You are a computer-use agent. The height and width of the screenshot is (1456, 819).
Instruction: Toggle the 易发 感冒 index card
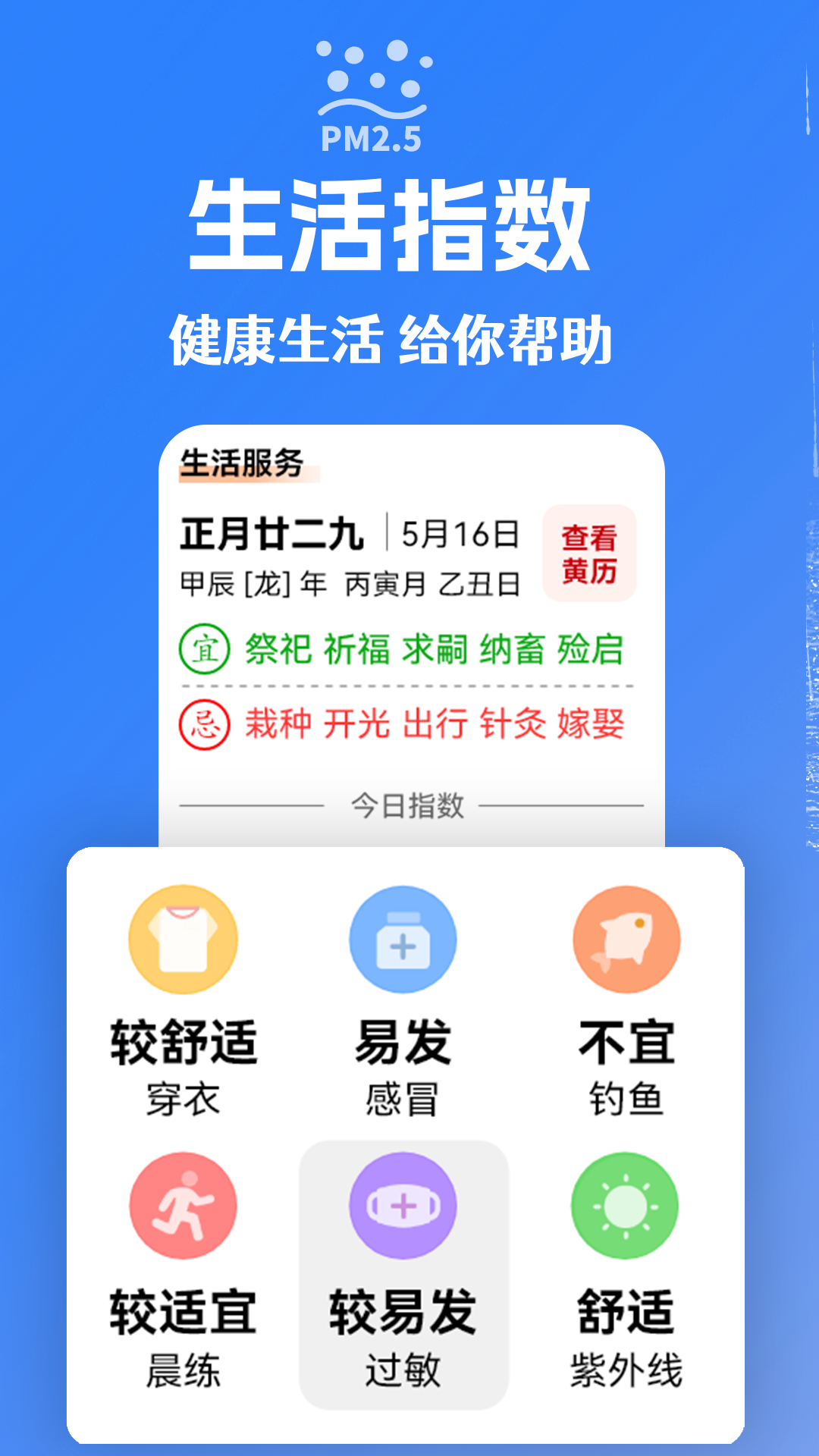404,1045
